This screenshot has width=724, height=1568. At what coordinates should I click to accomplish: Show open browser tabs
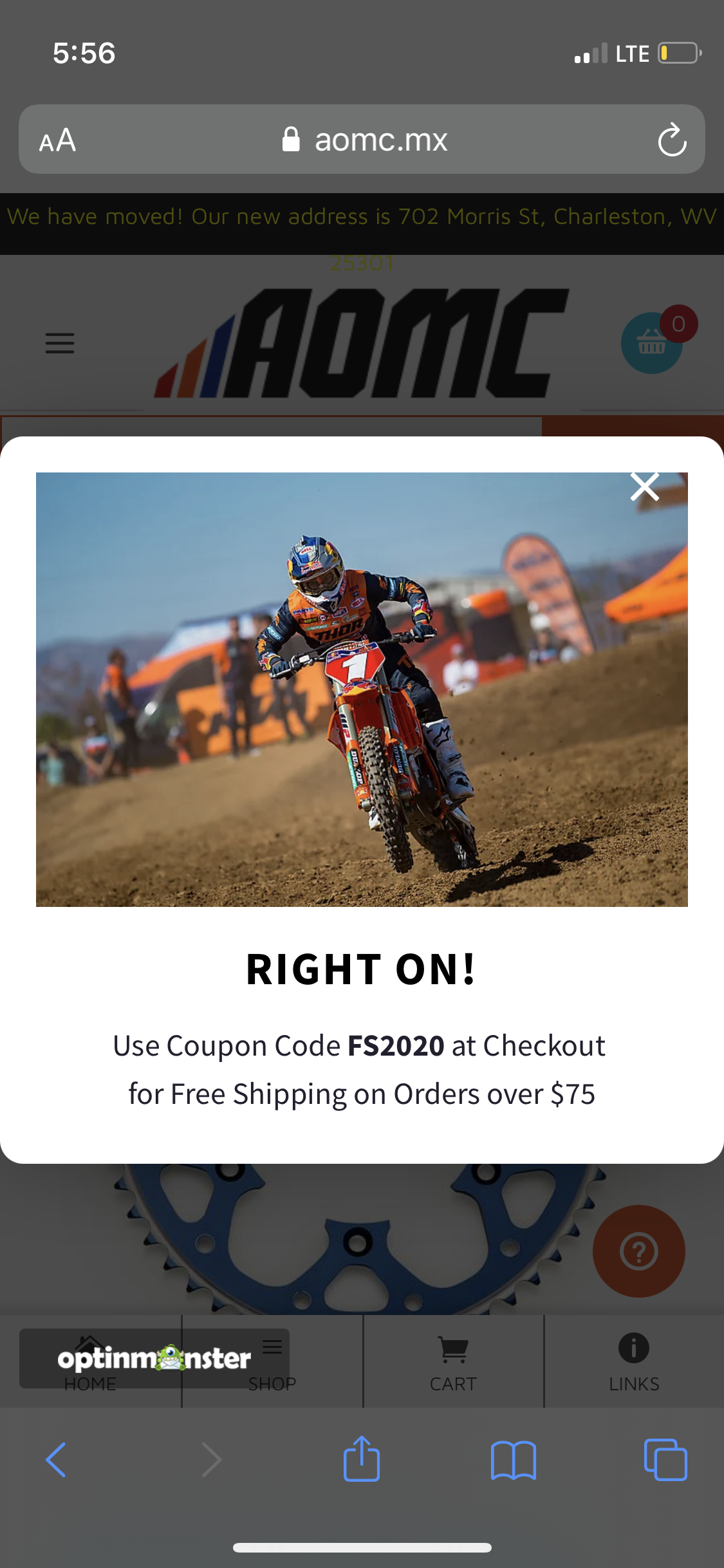665,1460
